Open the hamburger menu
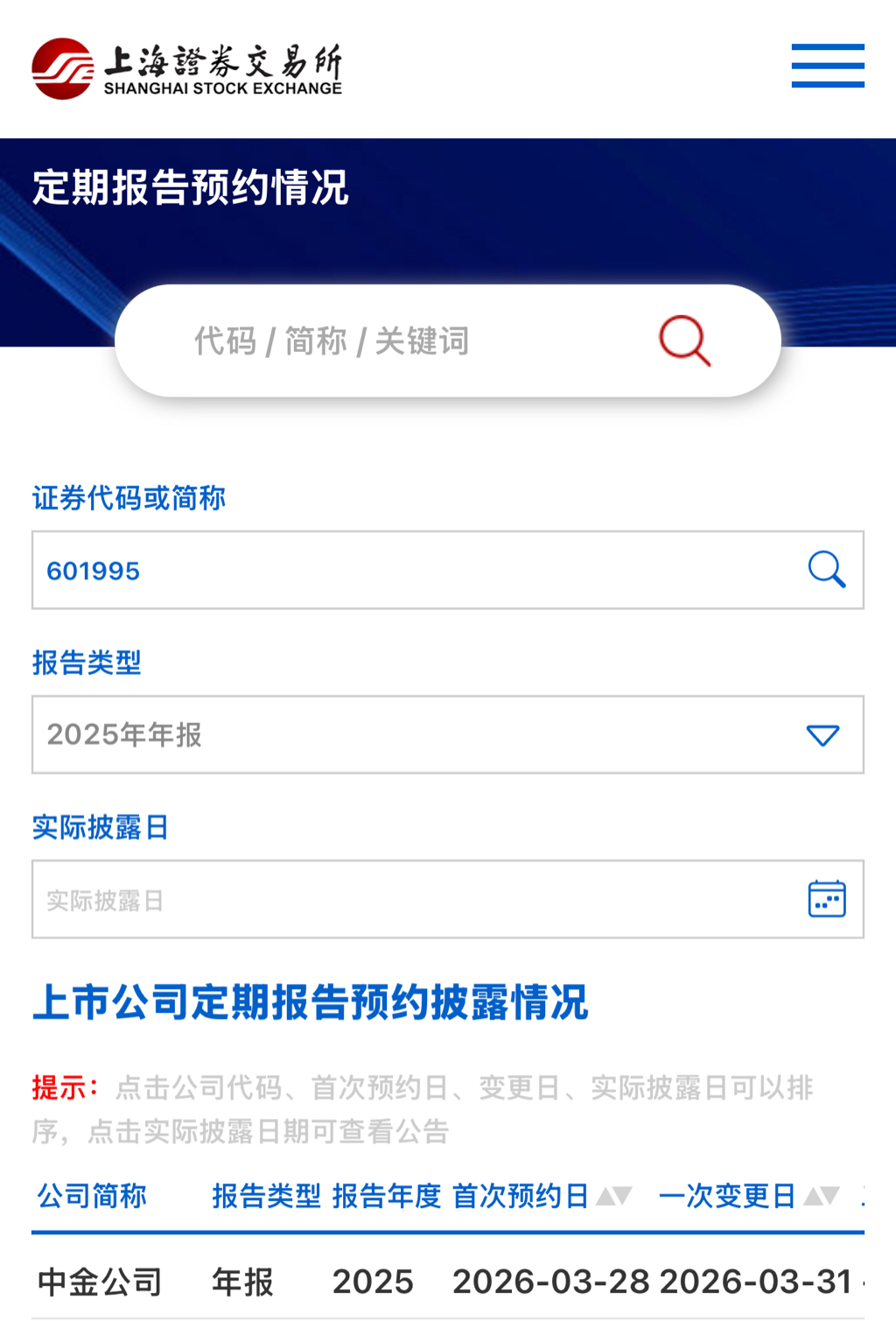The image size is (896, 1321). click(x=827, y=66)
